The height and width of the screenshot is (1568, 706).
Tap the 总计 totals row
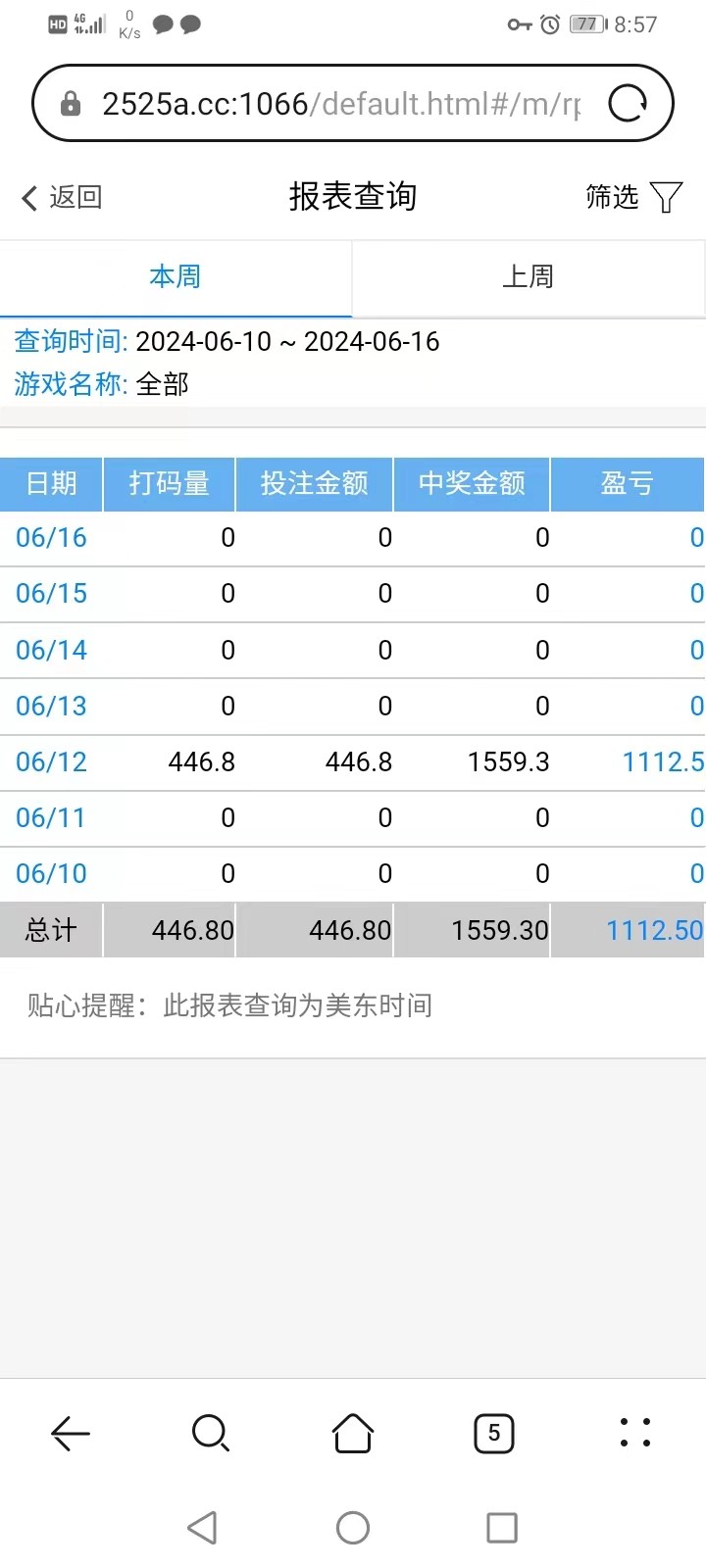[50, 930]
